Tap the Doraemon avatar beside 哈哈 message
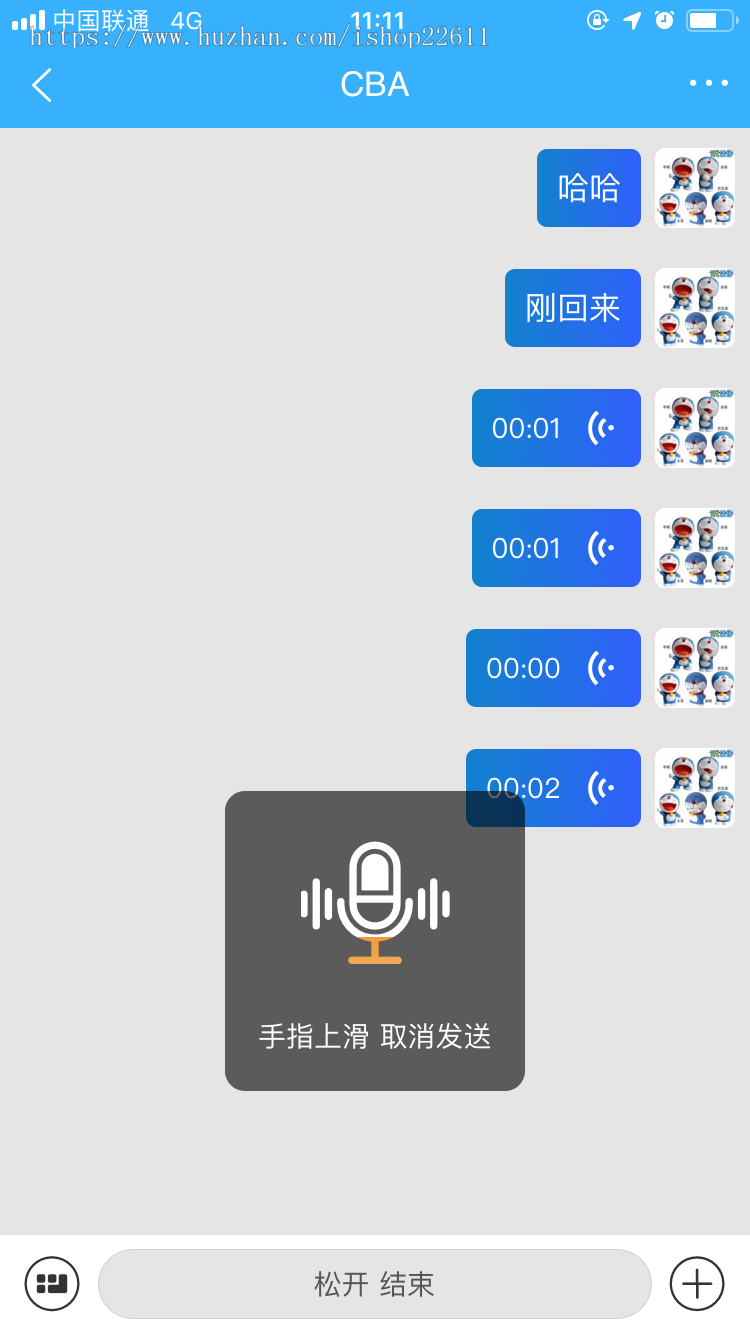The image size is (750, 1334). click(x=694, y=188)
